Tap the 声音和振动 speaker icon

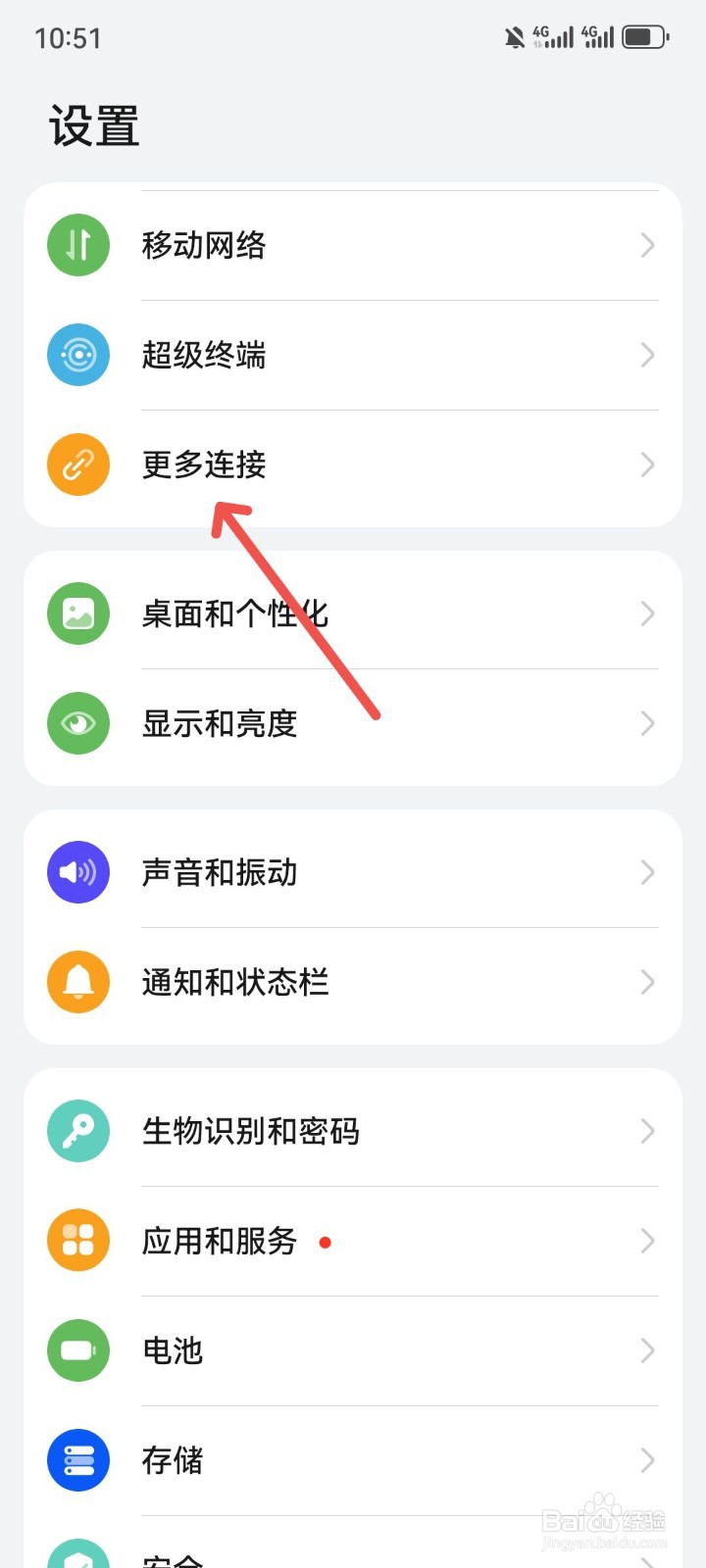pos(77,872)
